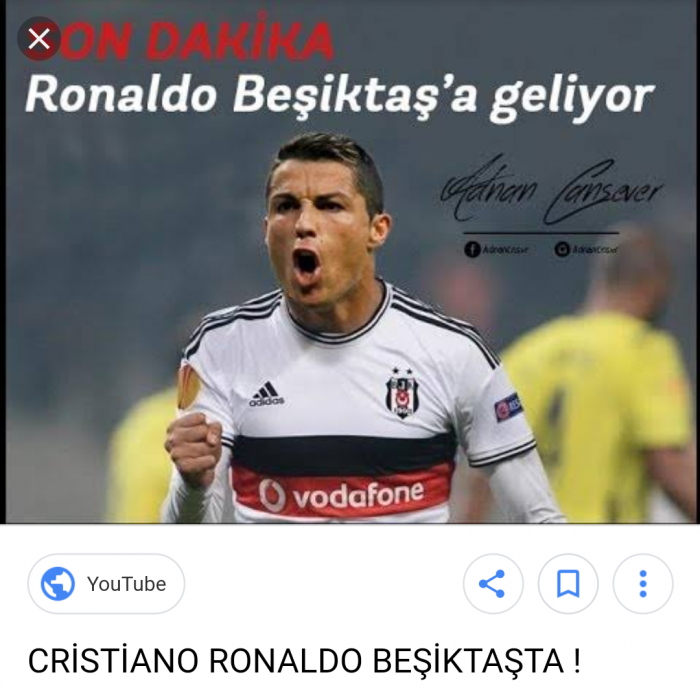Close the image preview
This screenshot has width=700, height=688.
[x=39, y=39]
